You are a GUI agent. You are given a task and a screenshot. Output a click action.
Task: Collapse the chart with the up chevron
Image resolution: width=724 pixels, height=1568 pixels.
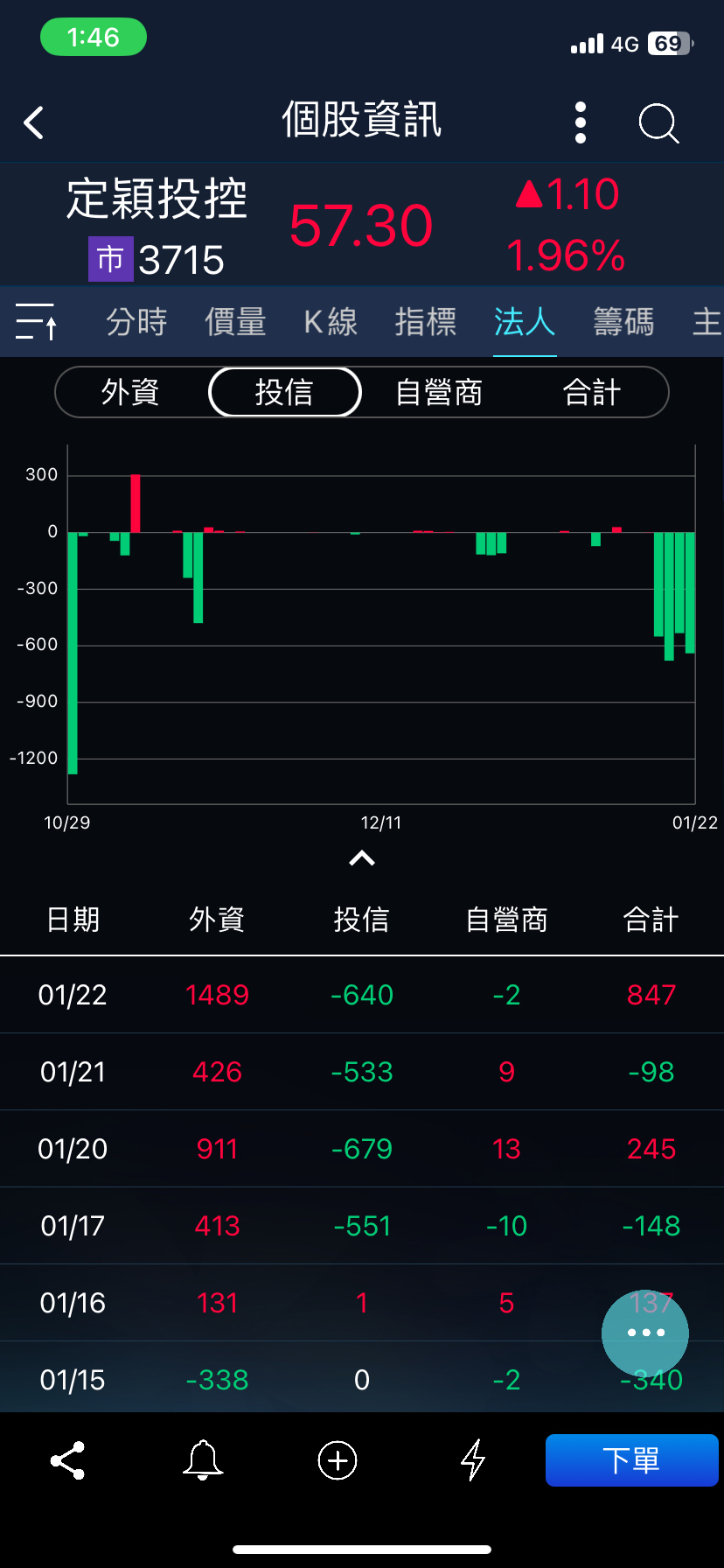362,858
